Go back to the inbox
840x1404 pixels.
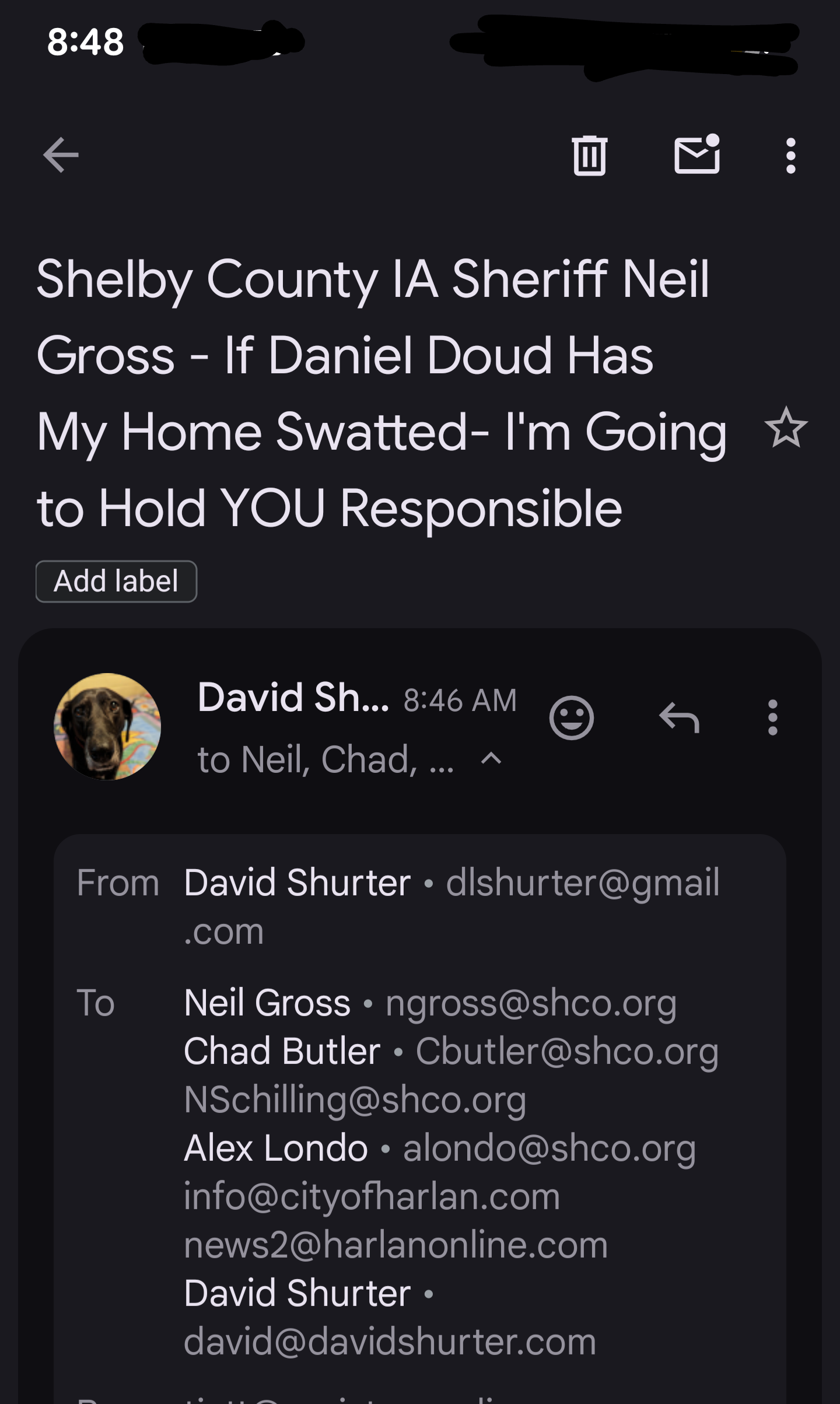(x=61, y=155)
